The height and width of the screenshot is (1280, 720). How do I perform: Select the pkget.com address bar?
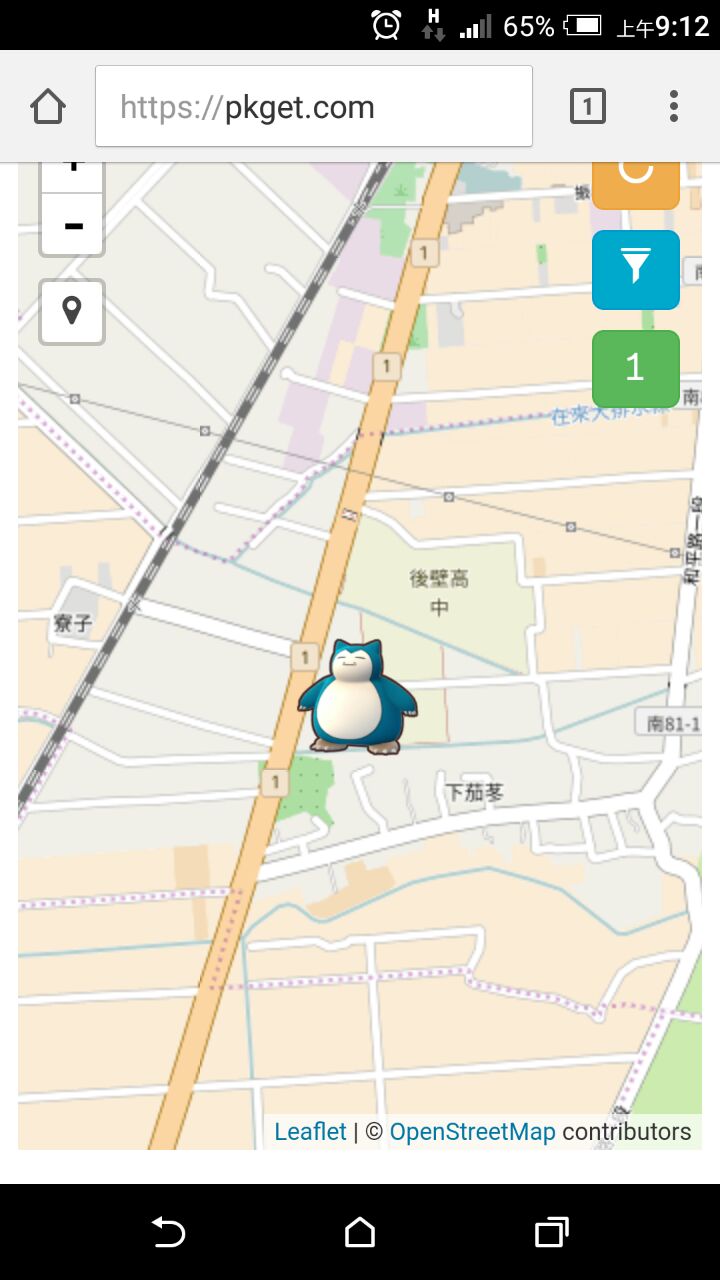(313, 107)
